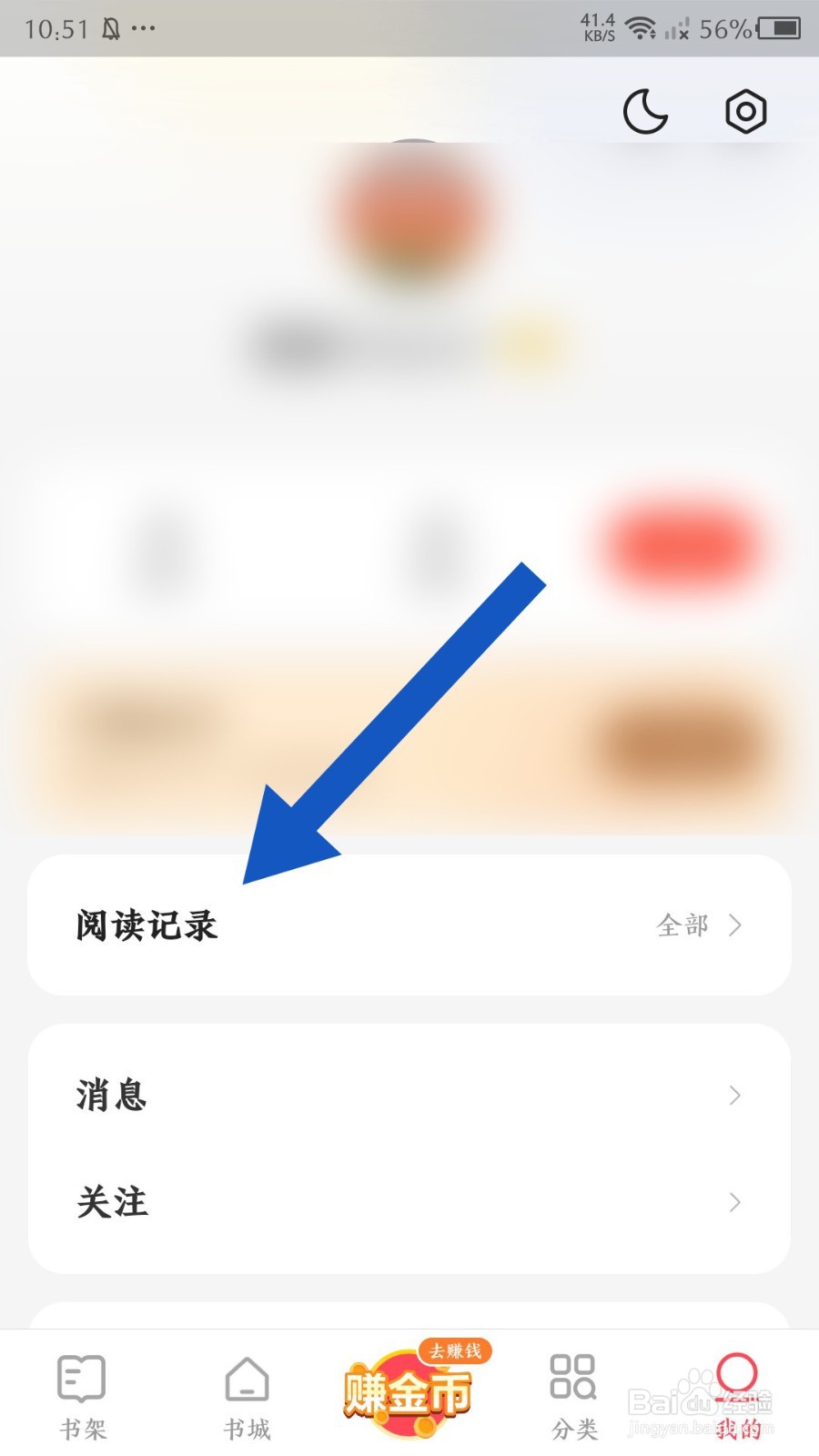Open the 阅读记录 reading history entry
819x1456 pixels.
147,925
